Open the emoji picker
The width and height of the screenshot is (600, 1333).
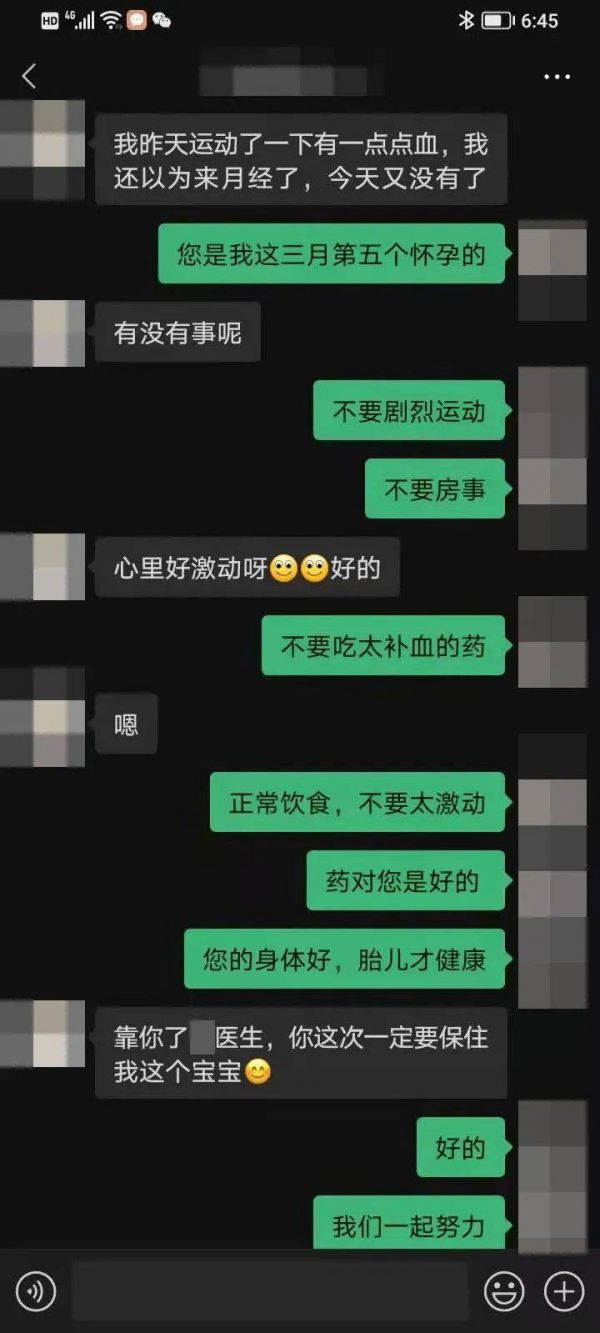(504, 1292)
